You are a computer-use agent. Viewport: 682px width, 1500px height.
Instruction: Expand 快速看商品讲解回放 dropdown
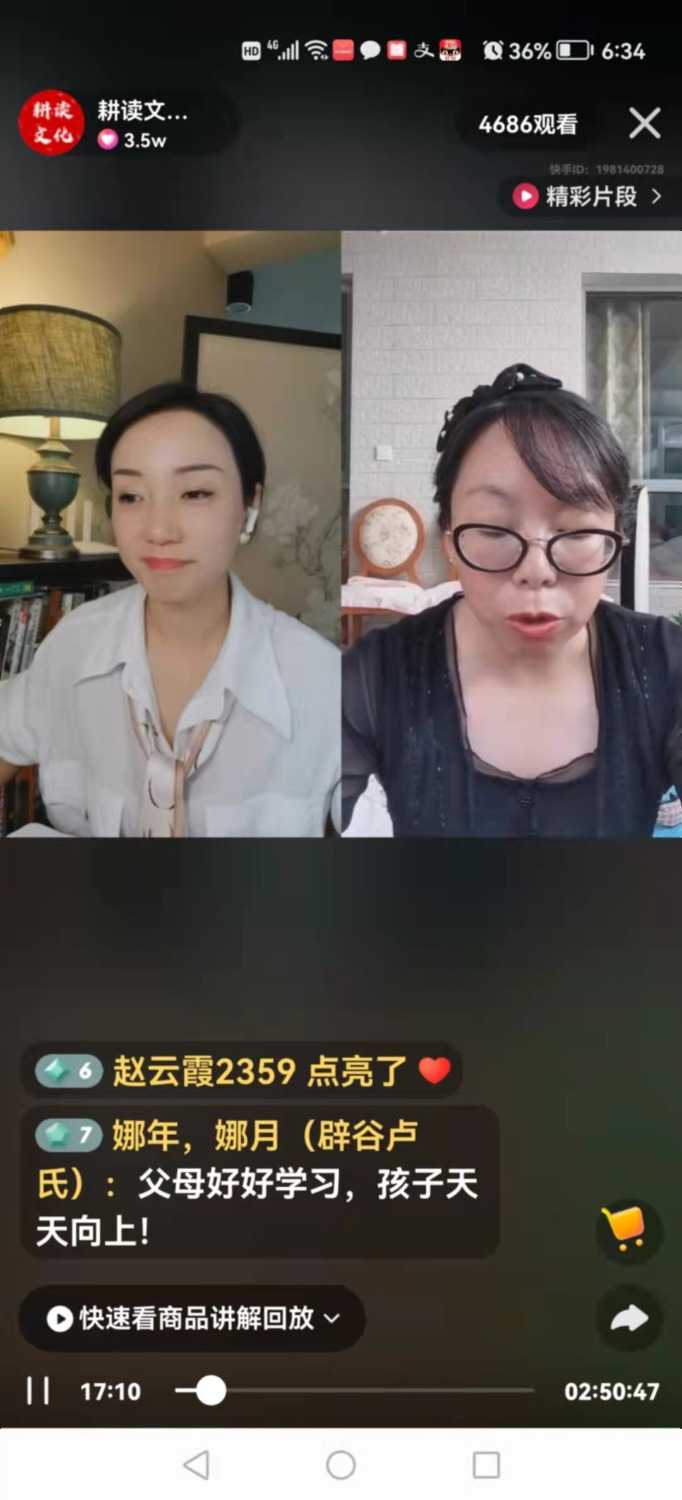(193, 1319)
